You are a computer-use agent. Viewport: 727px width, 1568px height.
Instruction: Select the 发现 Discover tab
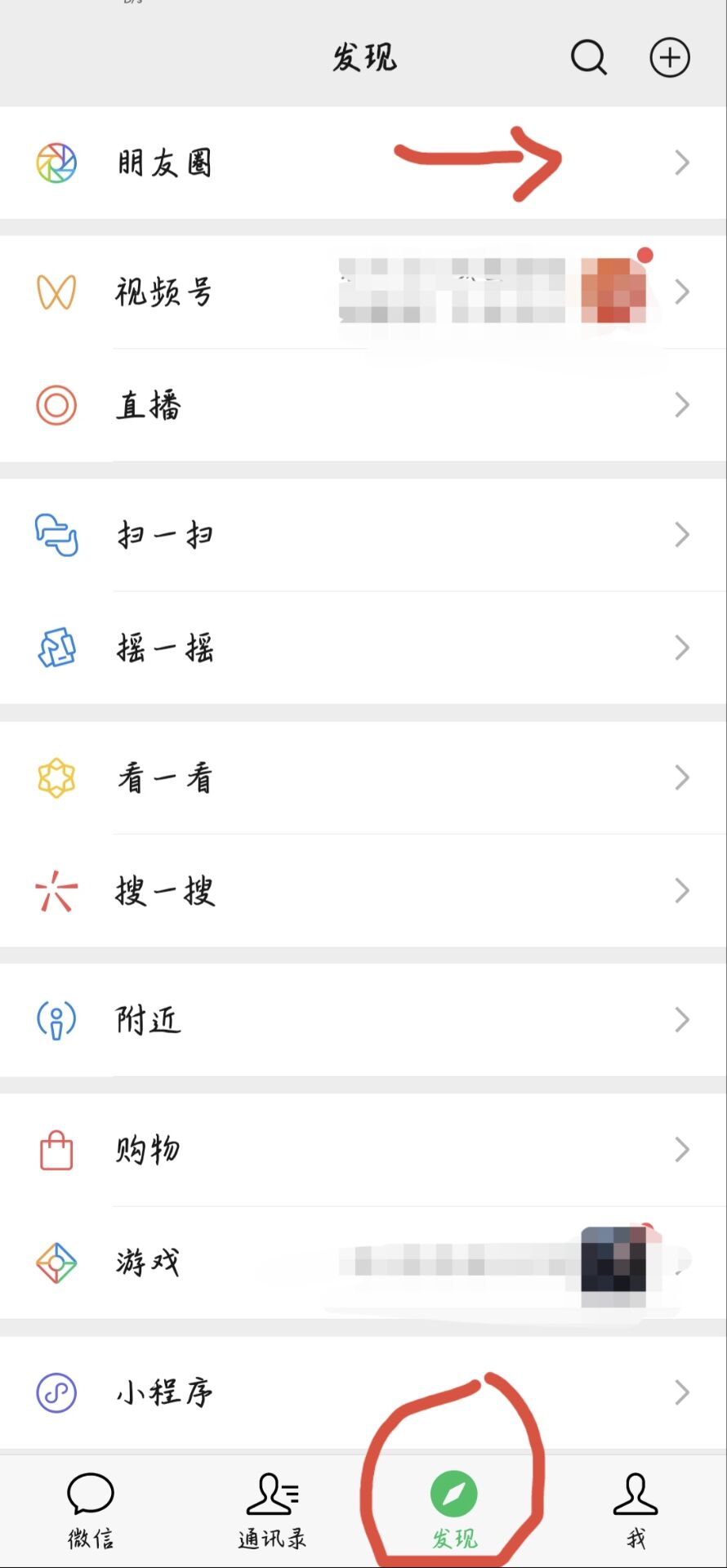(454, 1511)
